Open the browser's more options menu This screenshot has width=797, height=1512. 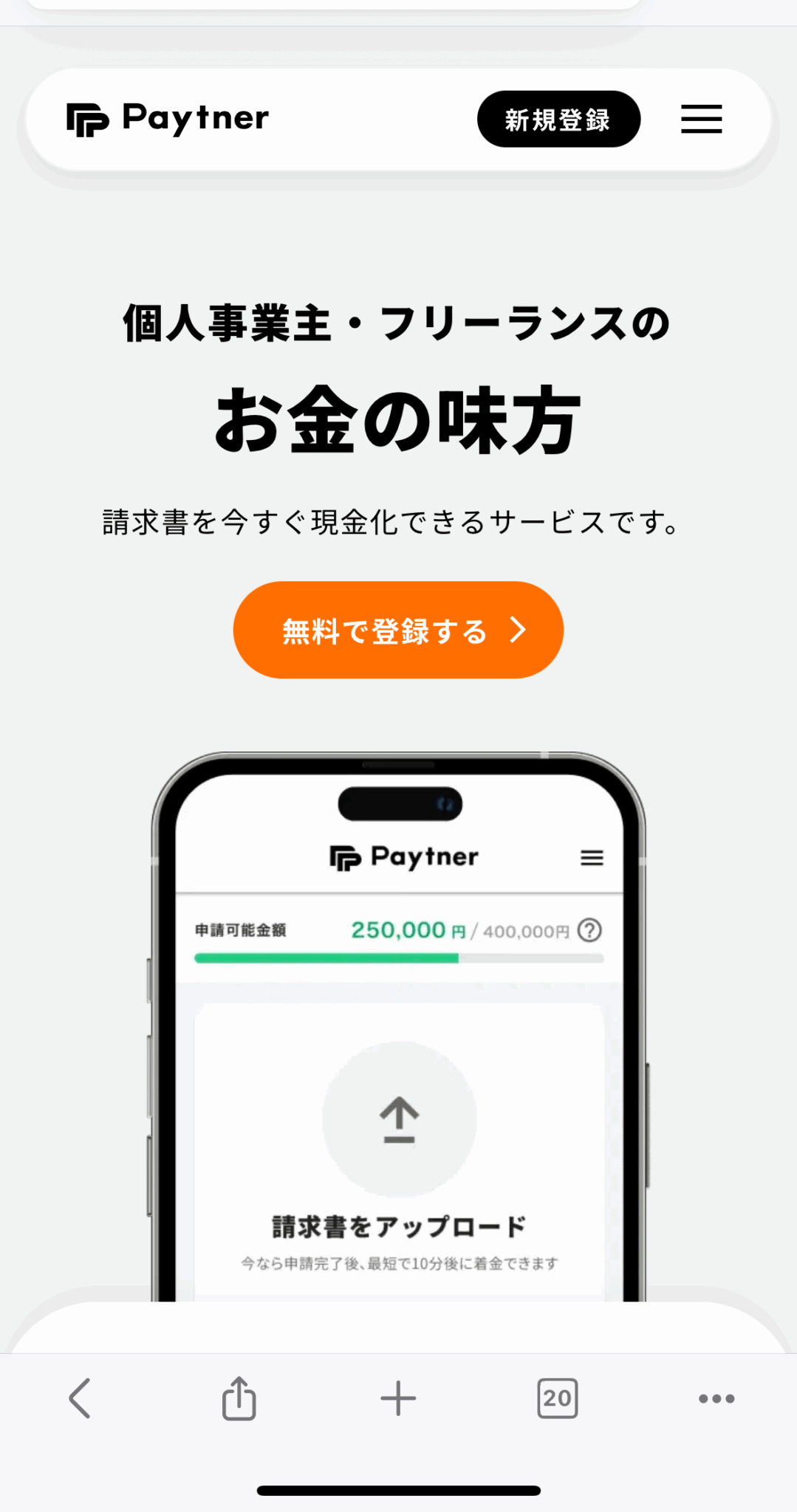[716, 1398]
